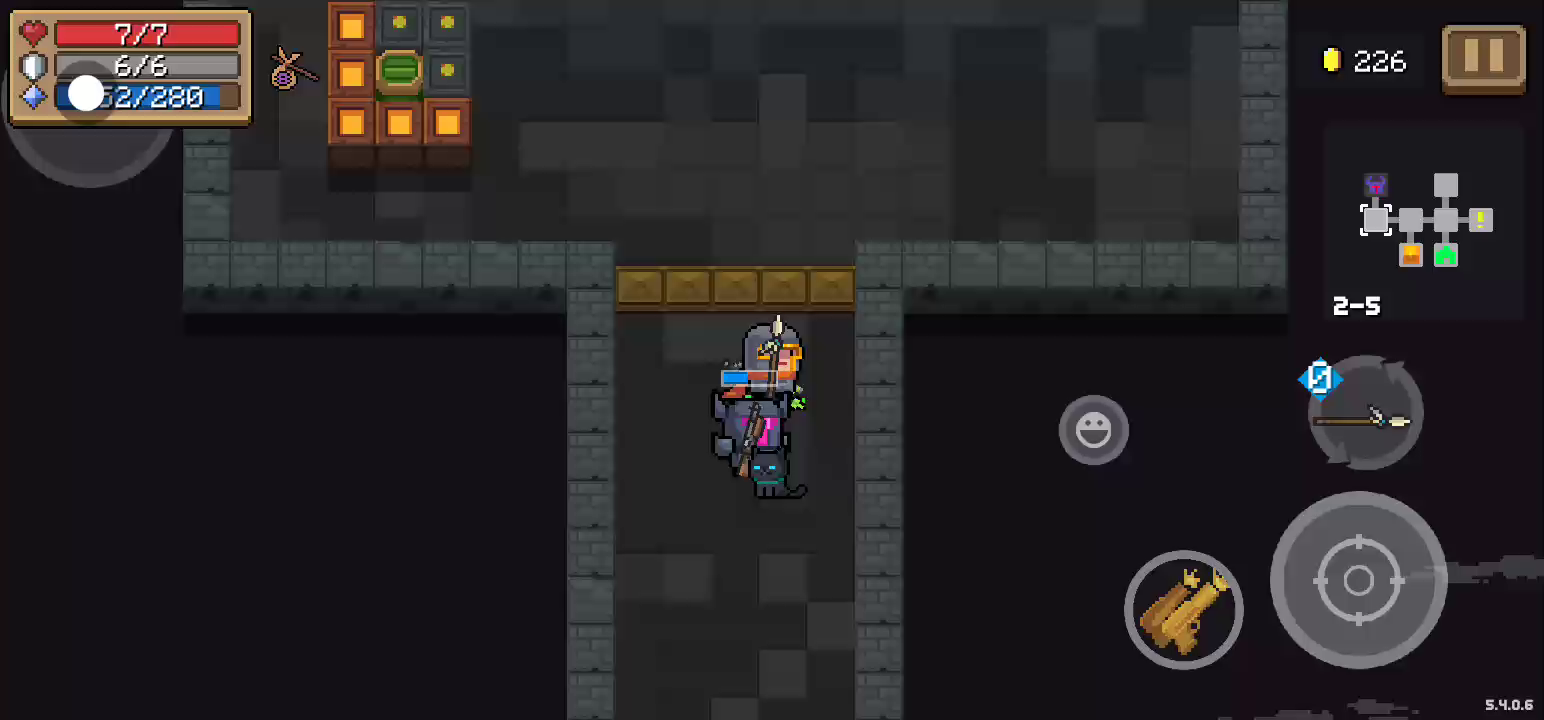
Task: Tap the virtual movement joystick
Action: 87,95
